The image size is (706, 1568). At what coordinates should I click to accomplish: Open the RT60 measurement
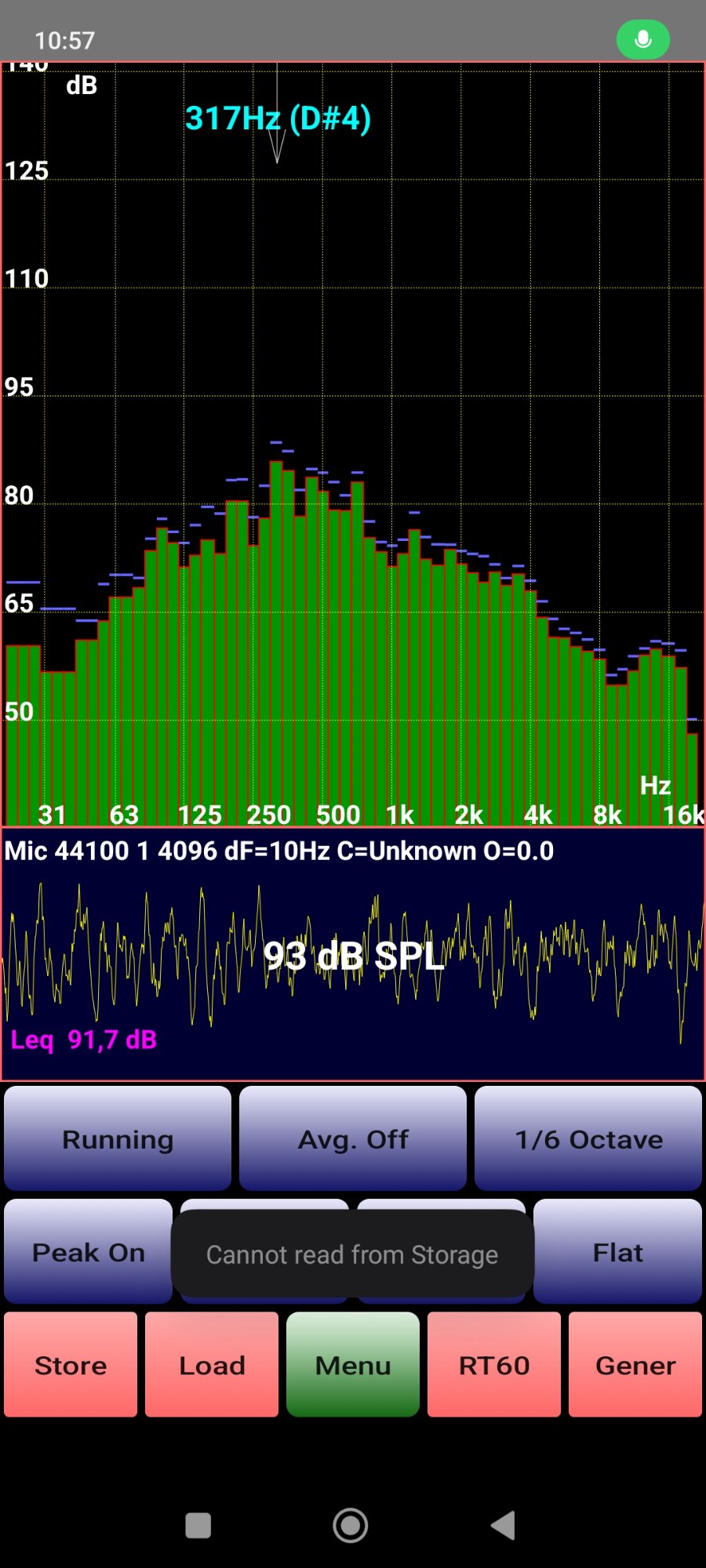[494, 1365]
